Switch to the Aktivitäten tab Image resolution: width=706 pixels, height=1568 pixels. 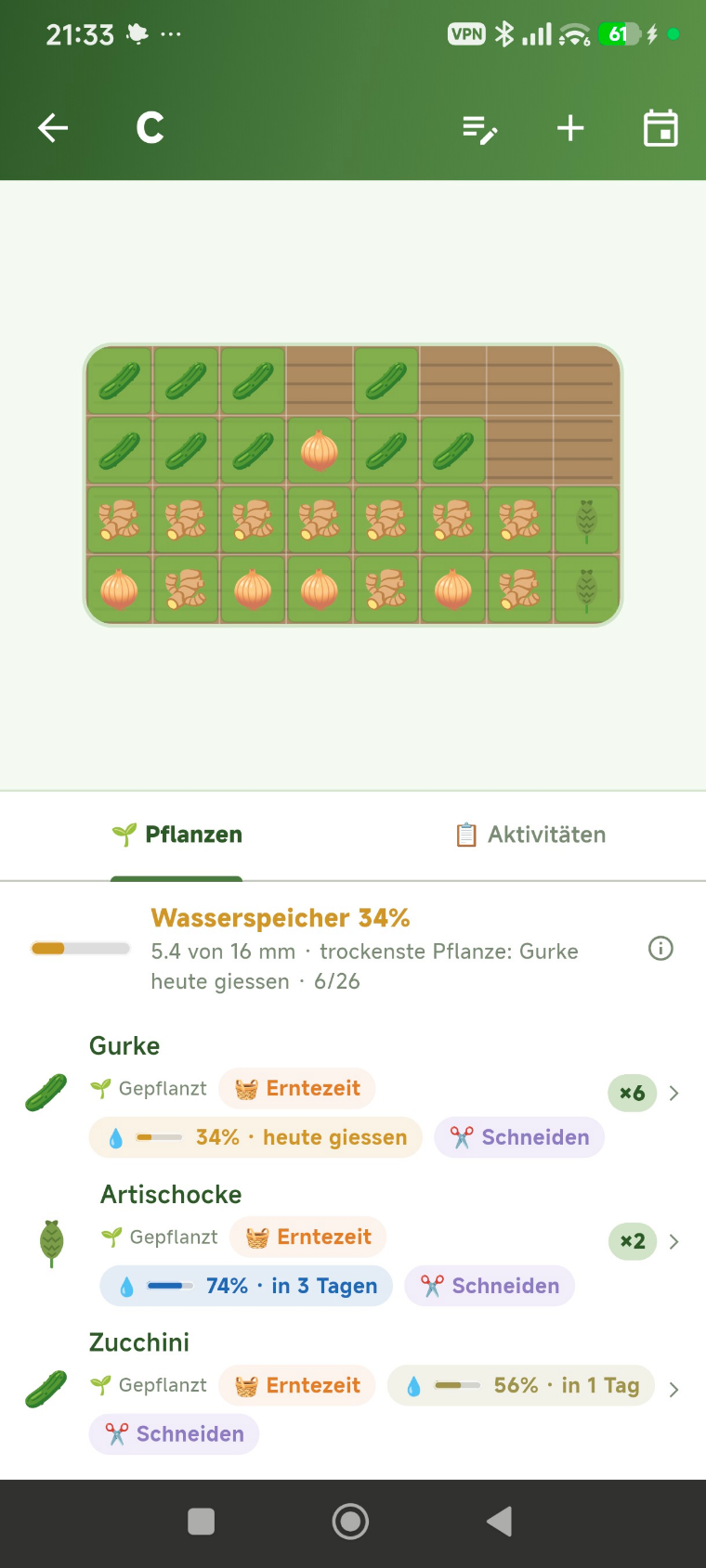coord(529,835)
